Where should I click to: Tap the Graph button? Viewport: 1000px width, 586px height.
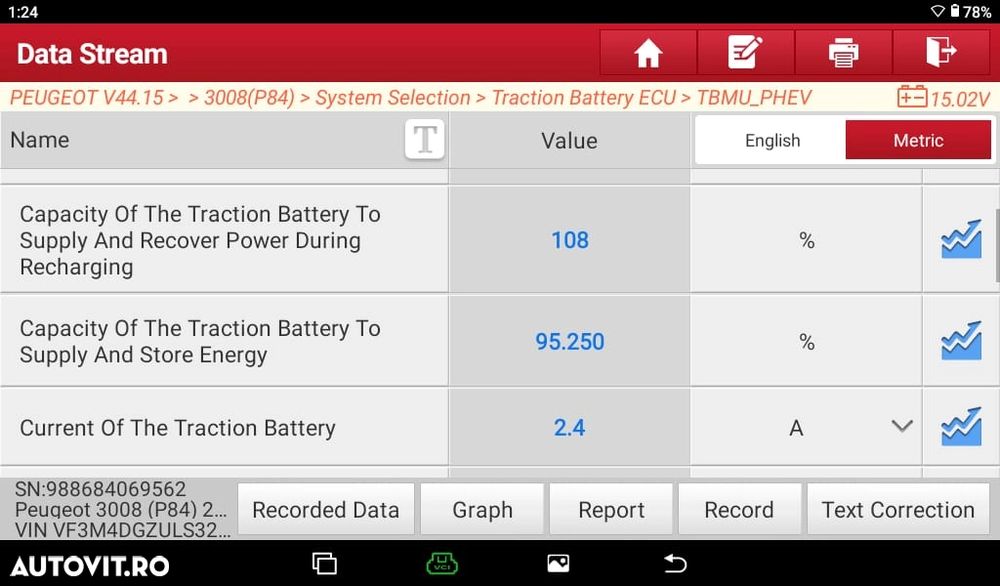pos(482,510)
